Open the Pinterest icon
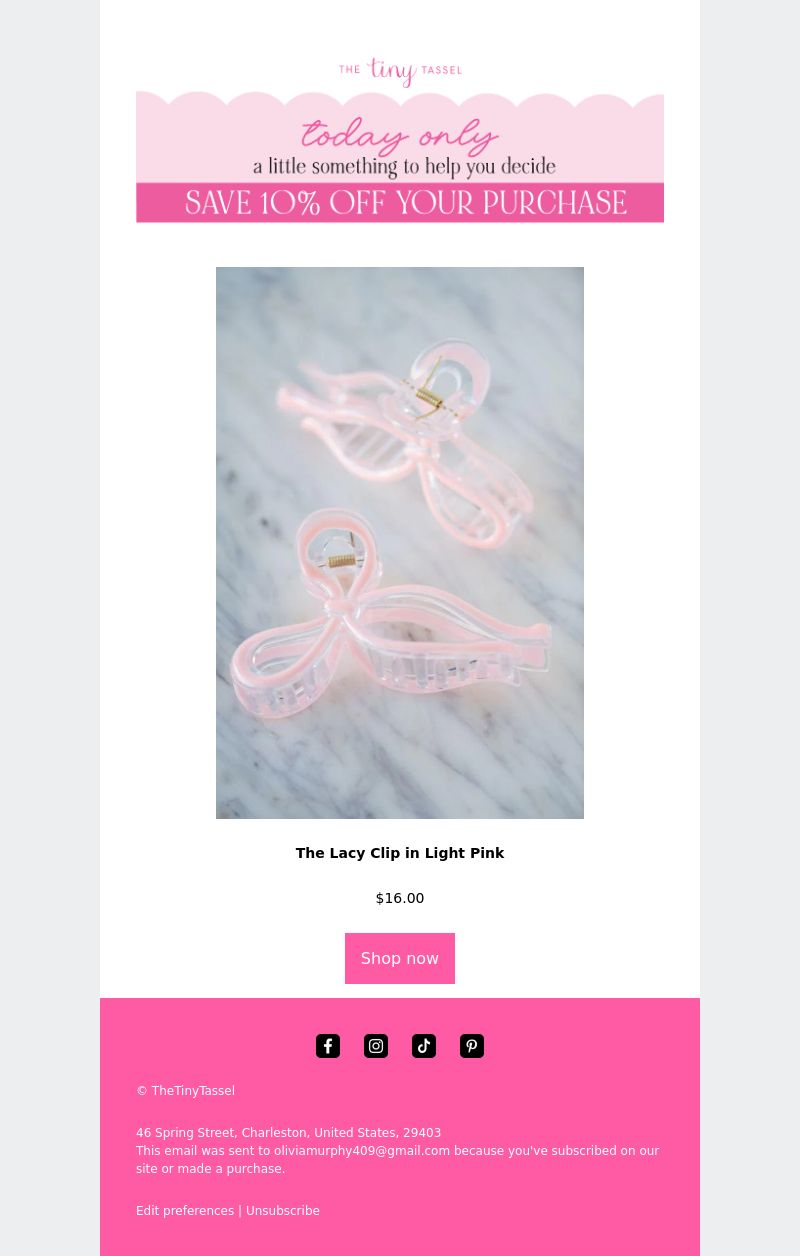This screenshot has height=1256, width=800. (472, 1046)
